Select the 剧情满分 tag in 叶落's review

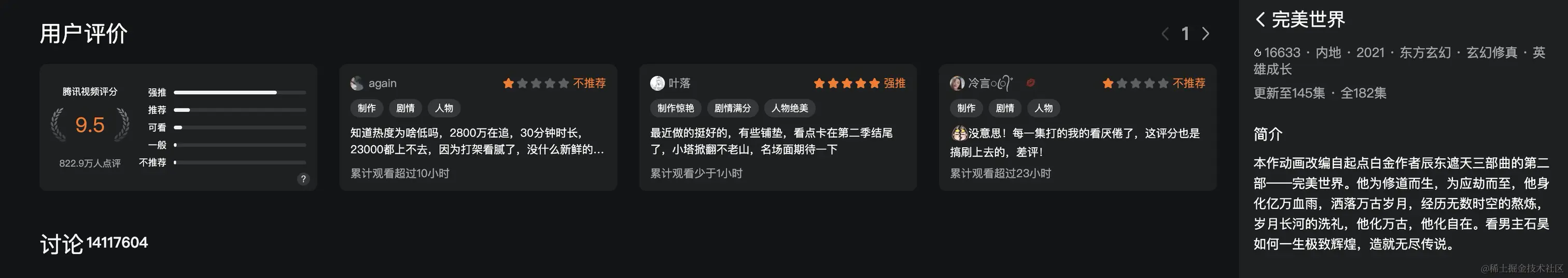click(x=732, y=108)
